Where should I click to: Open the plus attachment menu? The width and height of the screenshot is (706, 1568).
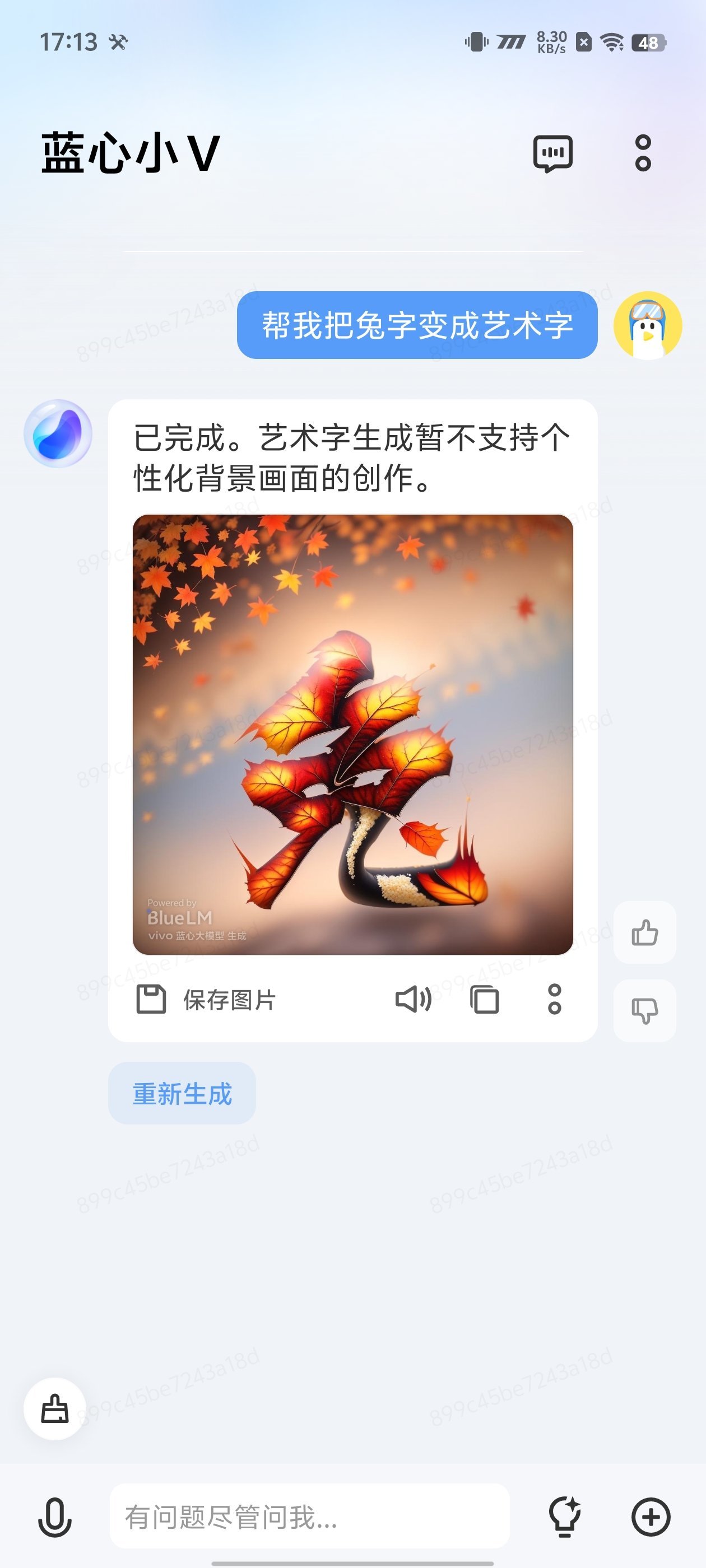point(651,1517)
